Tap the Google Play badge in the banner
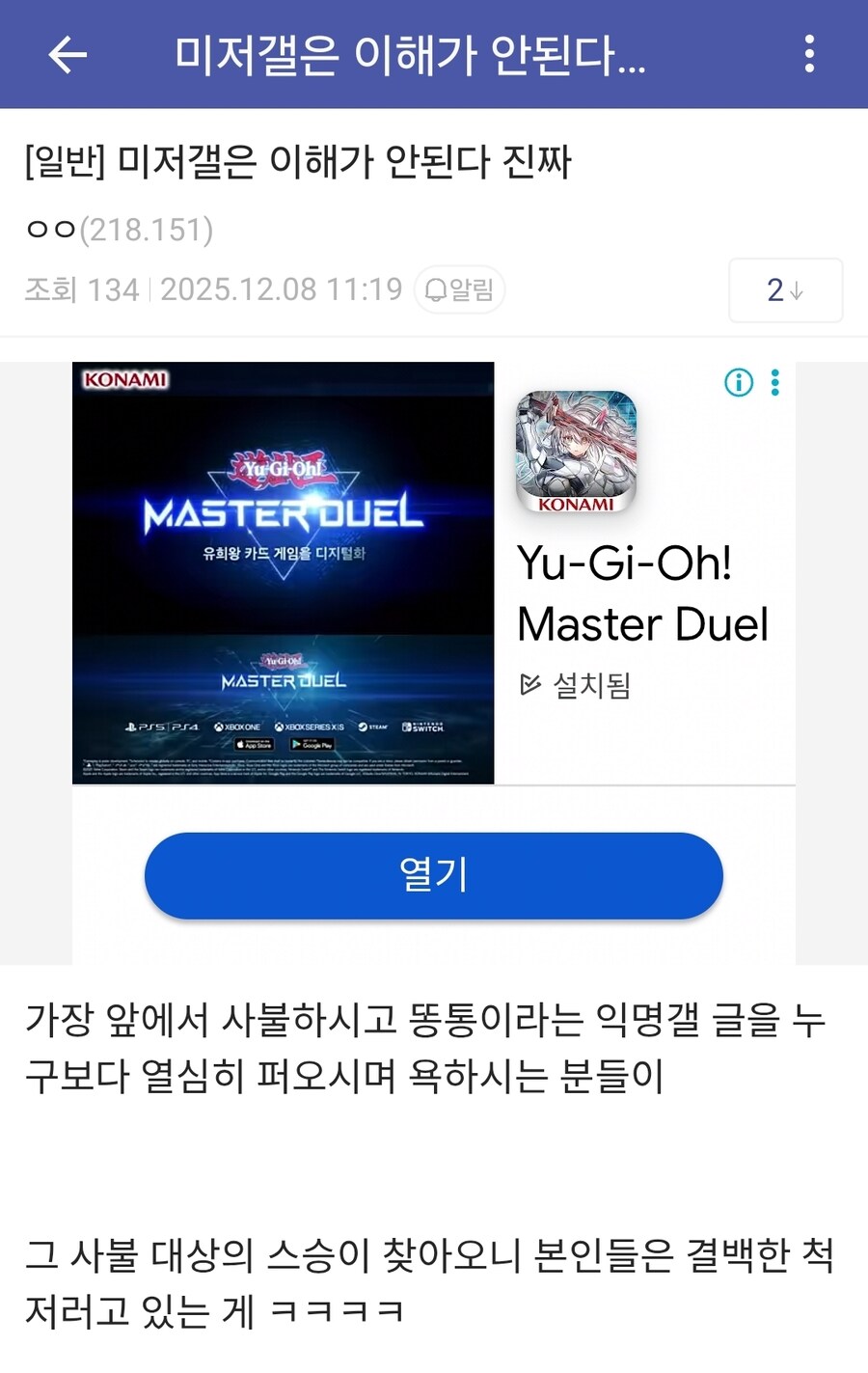868x1373 pixels. pos(312,744)
